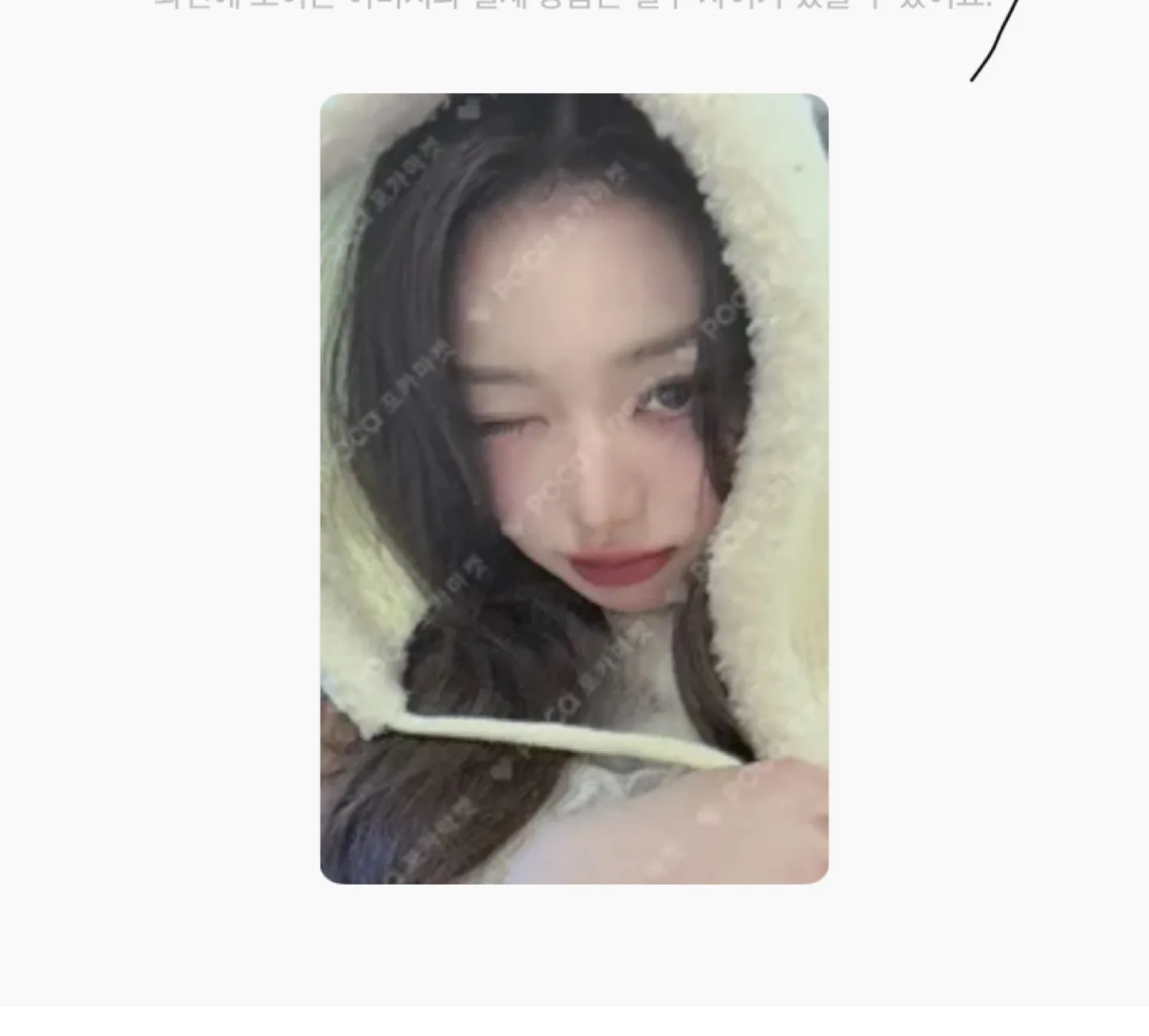Open the photocard image in the hood
The height and width of the screenshot is (1036, 1149).
574,488
